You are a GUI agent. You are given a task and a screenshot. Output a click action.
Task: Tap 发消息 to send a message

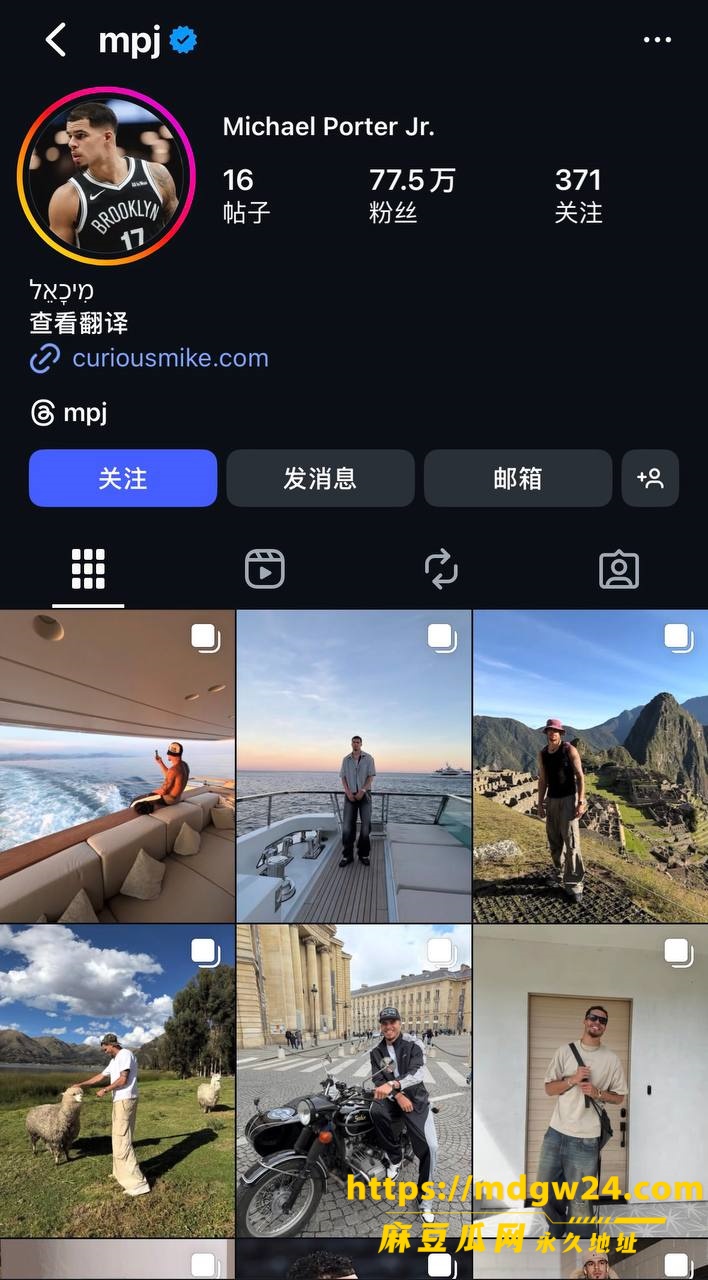320,478
